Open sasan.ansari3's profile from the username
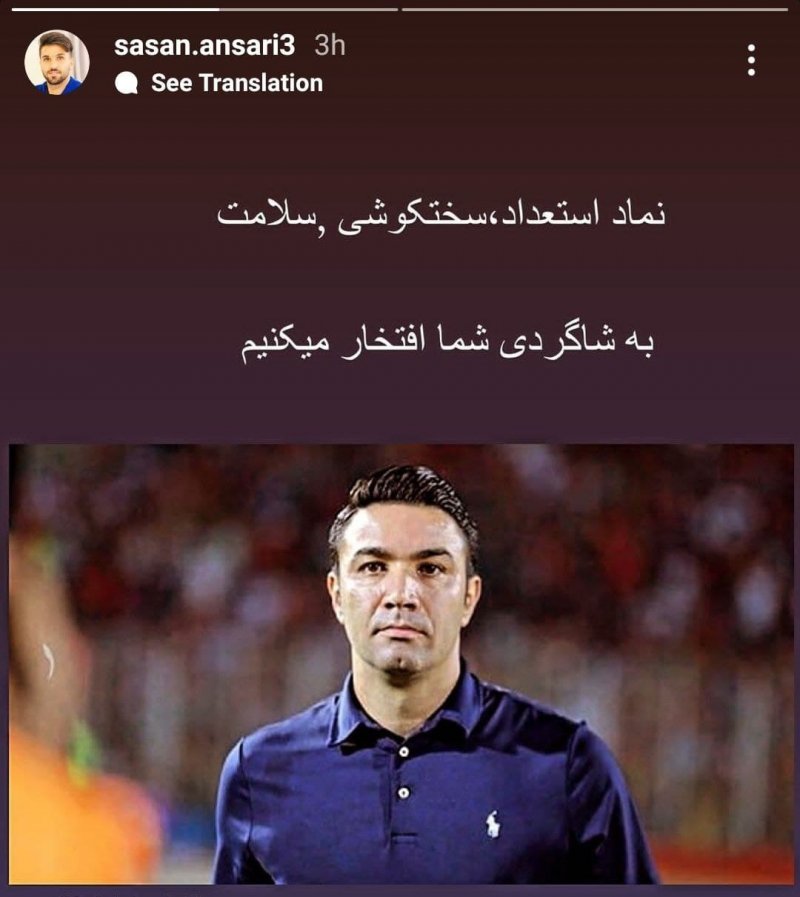 [208, 45]
